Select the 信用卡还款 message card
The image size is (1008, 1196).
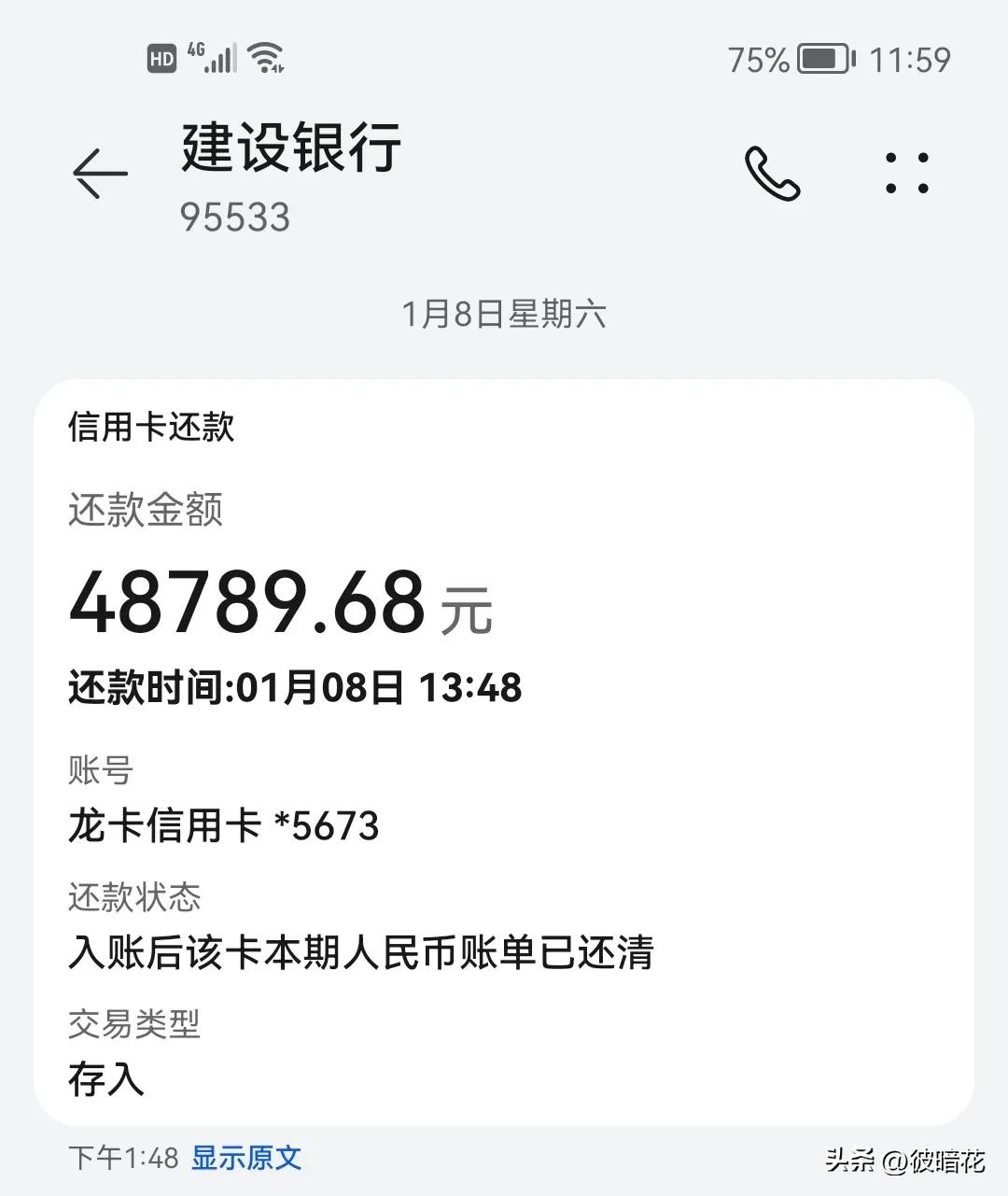tap(150, 429)
